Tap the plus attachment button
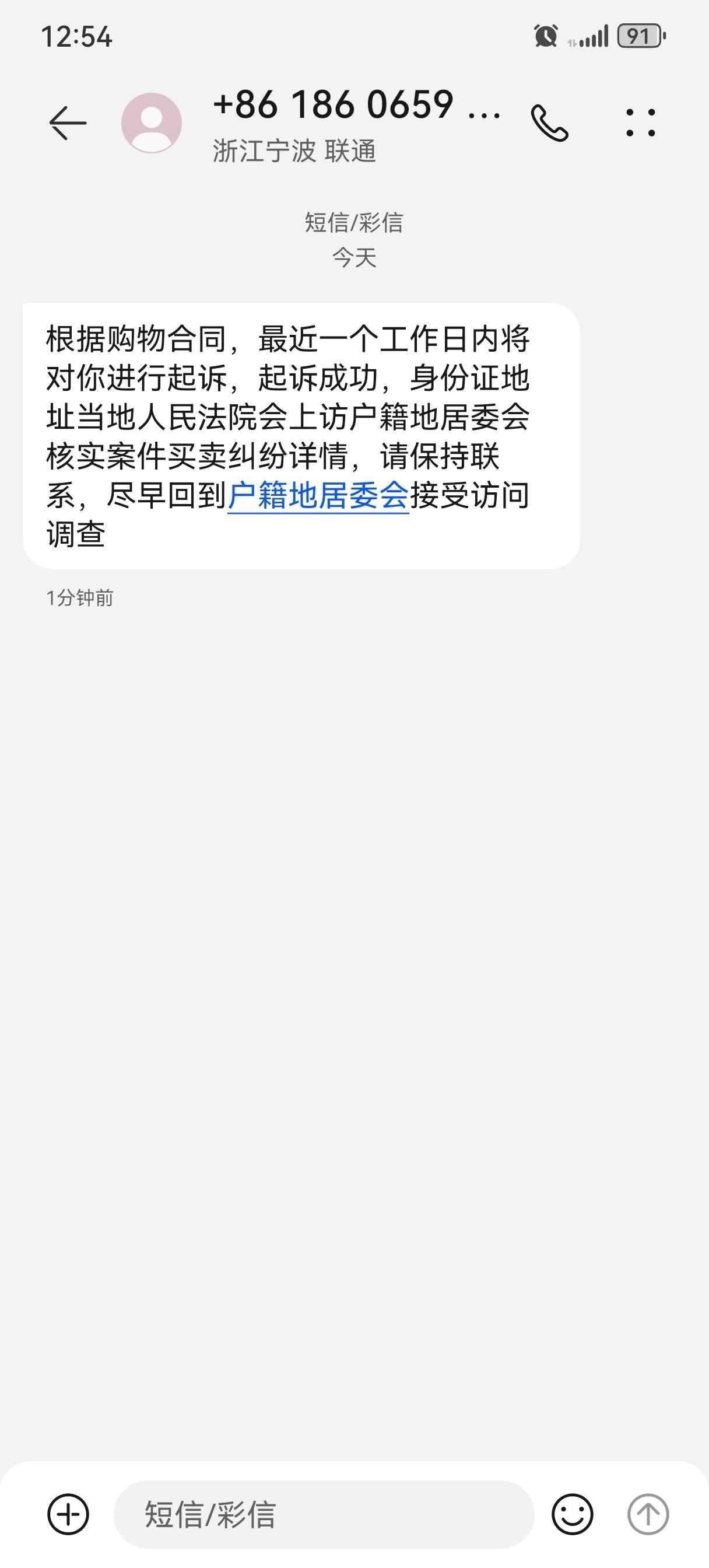Image resolution: width=709 pixels, height=1568 pixels. coord(68,1514)
